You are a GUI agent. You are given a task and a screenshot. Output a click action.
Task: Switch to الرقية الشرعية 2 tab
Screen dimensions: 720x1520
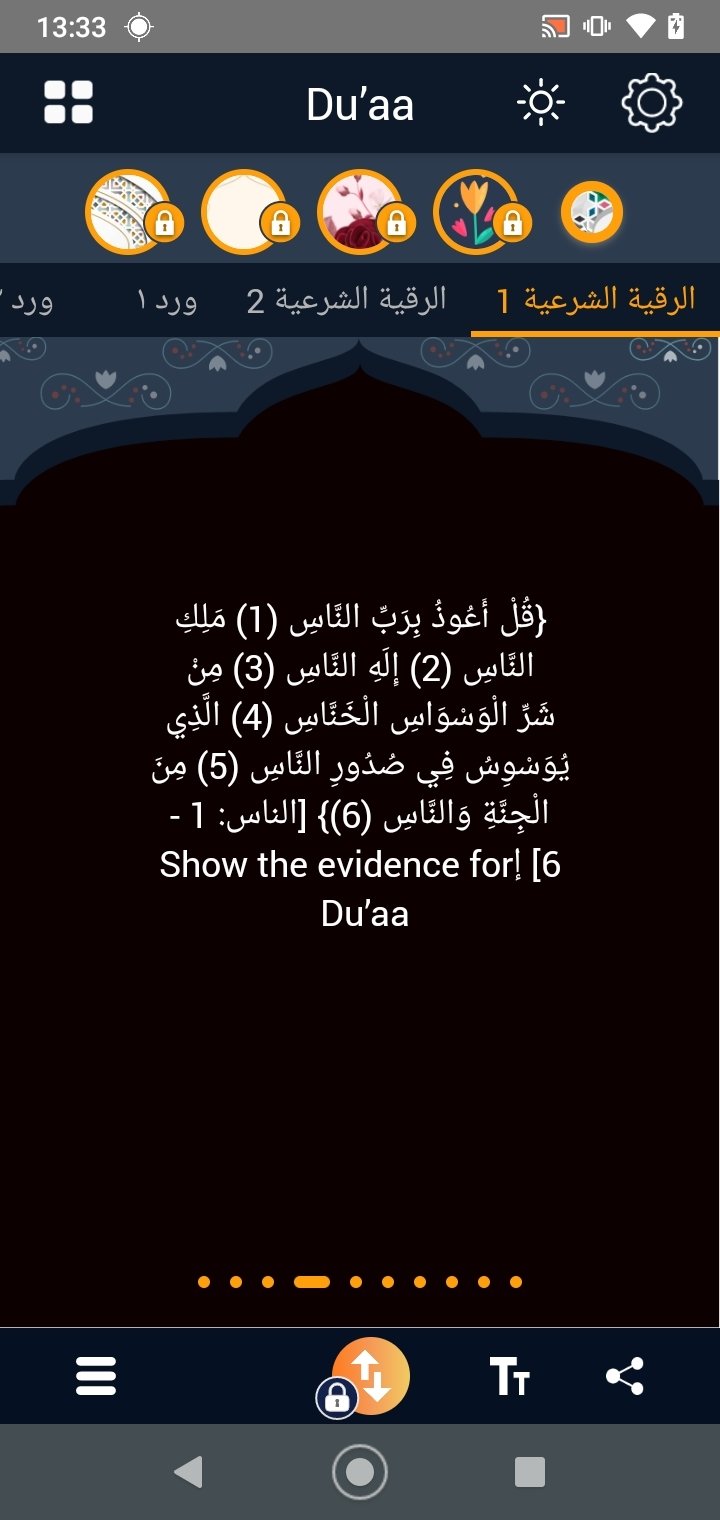[346, 299]
